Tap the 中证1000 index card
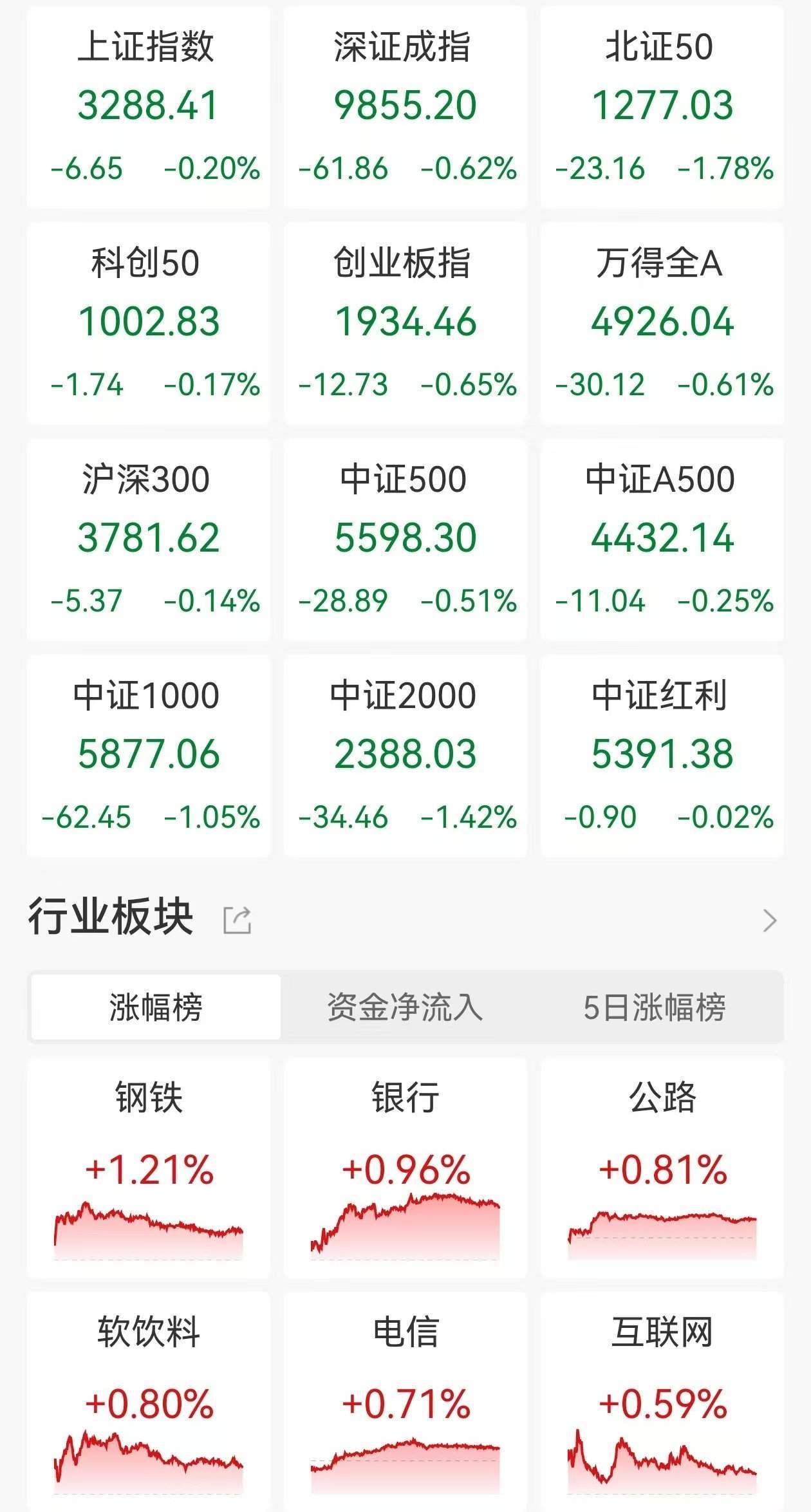This screenshot has height=1512, width=811. 149,756
